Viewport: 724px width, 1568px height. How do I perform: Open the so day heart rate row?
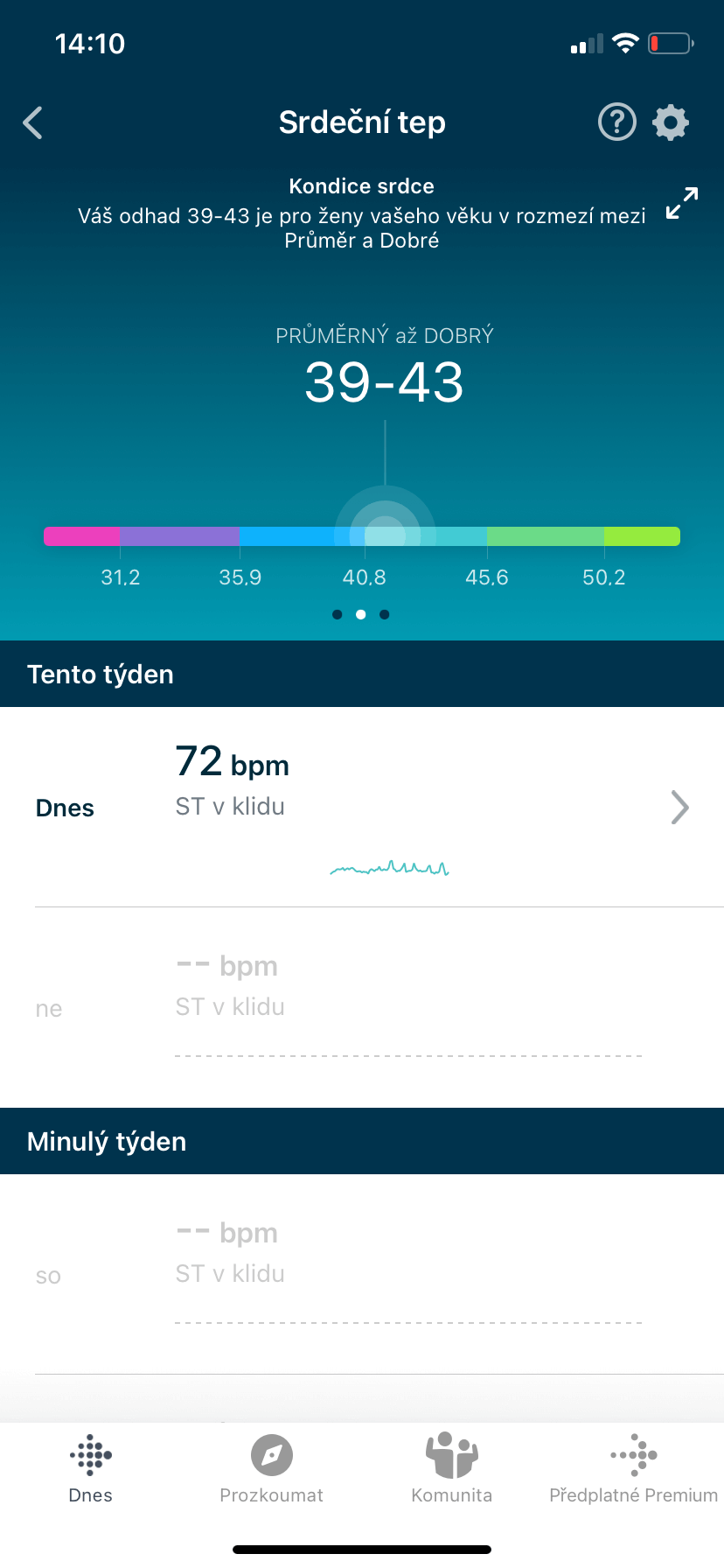tap(362, 1275)
